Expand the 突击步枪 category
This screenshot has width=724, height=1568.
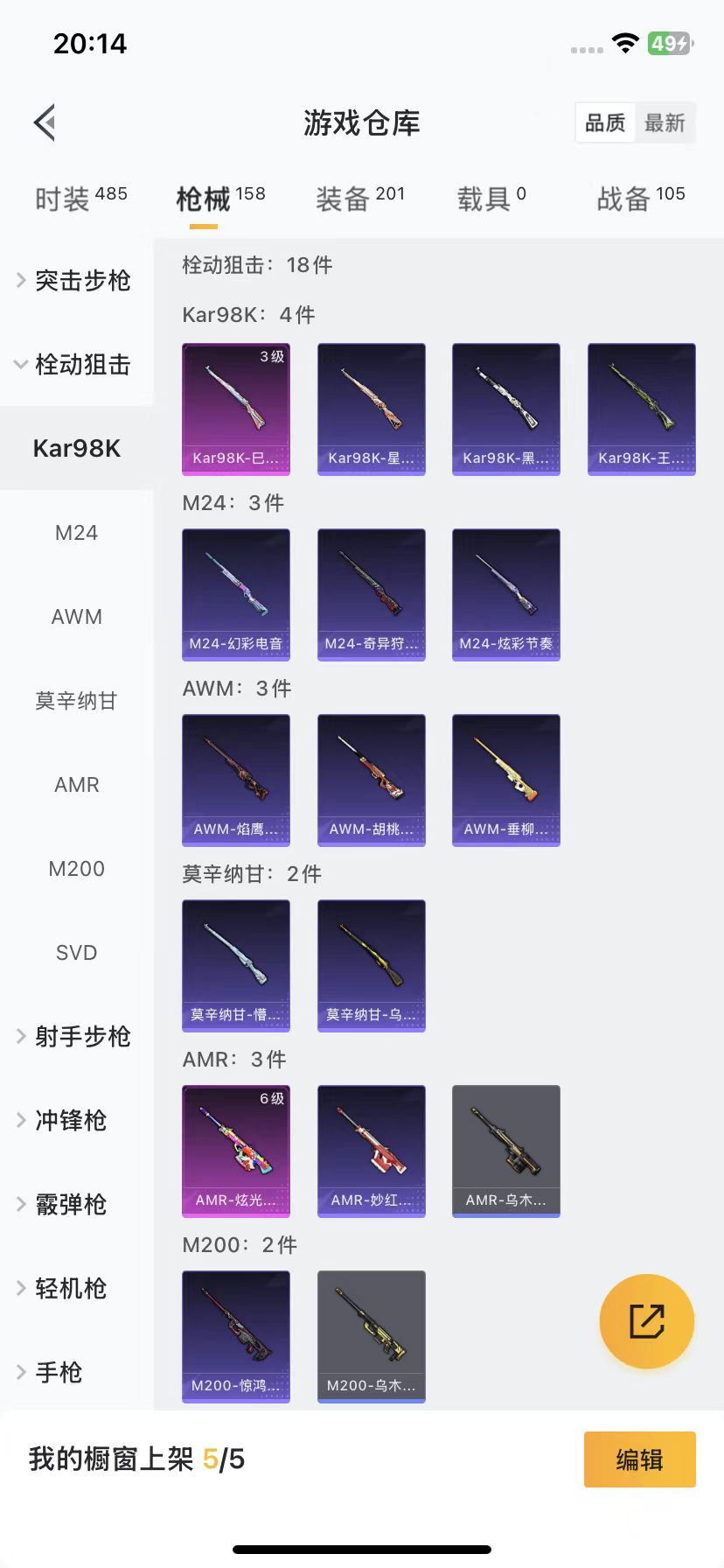pyautogui.click(x=77, y=280)
